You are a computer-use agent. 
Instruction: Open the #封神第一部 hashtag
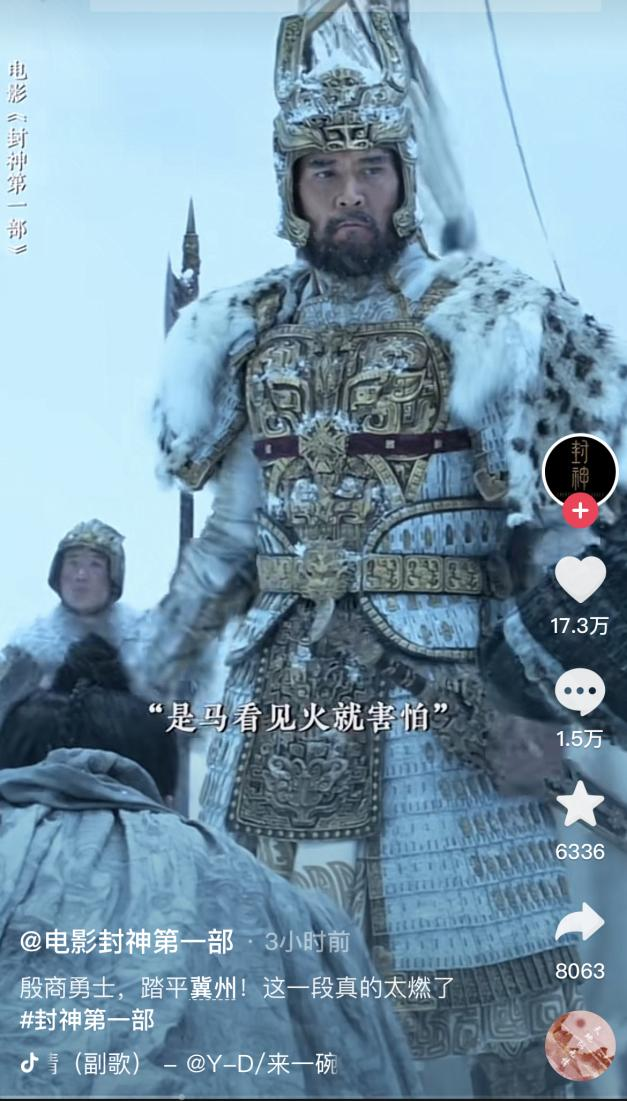click(x=87, y=1020)
